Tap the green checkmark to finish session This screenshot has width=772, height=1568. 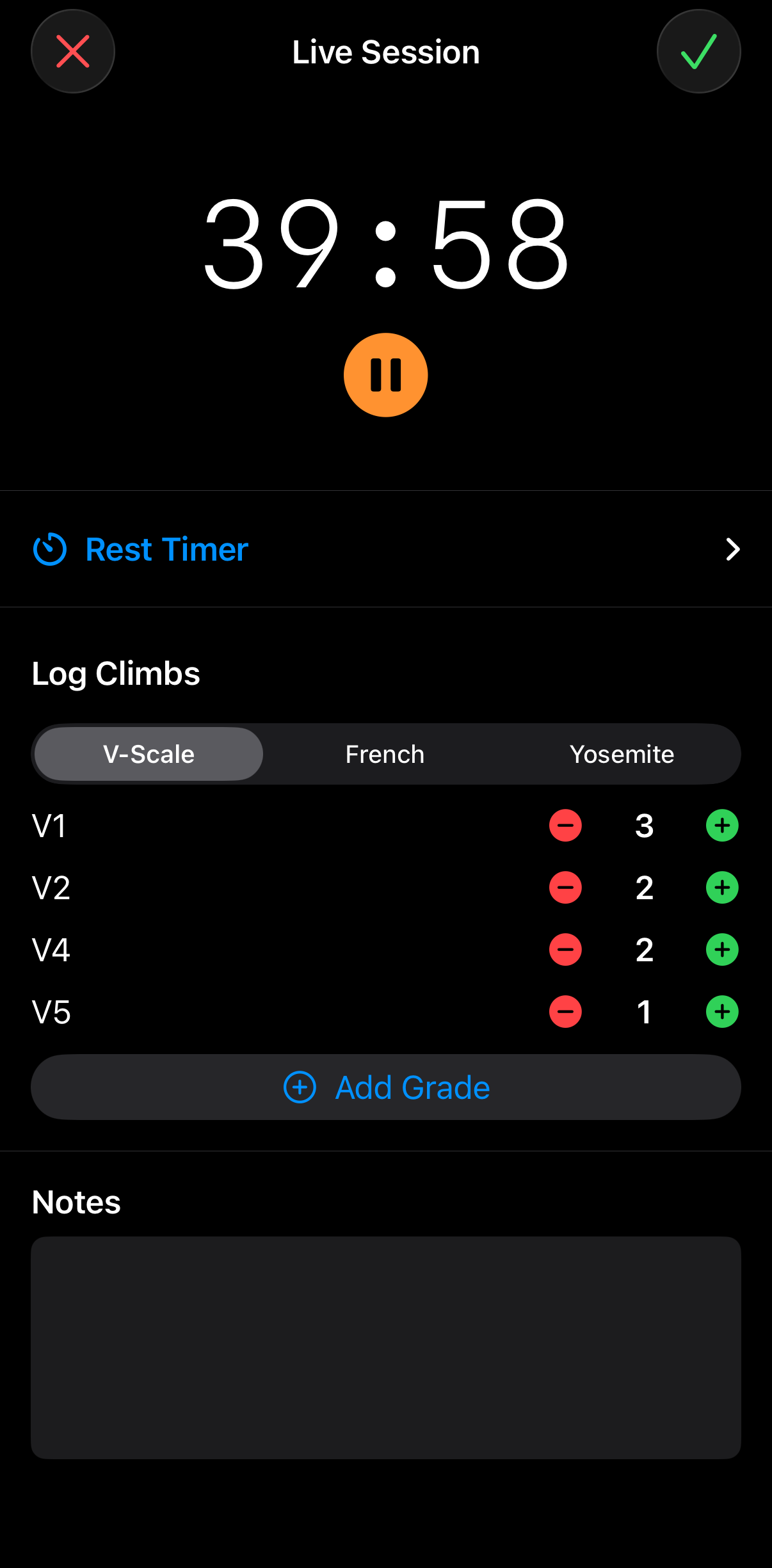698,51
